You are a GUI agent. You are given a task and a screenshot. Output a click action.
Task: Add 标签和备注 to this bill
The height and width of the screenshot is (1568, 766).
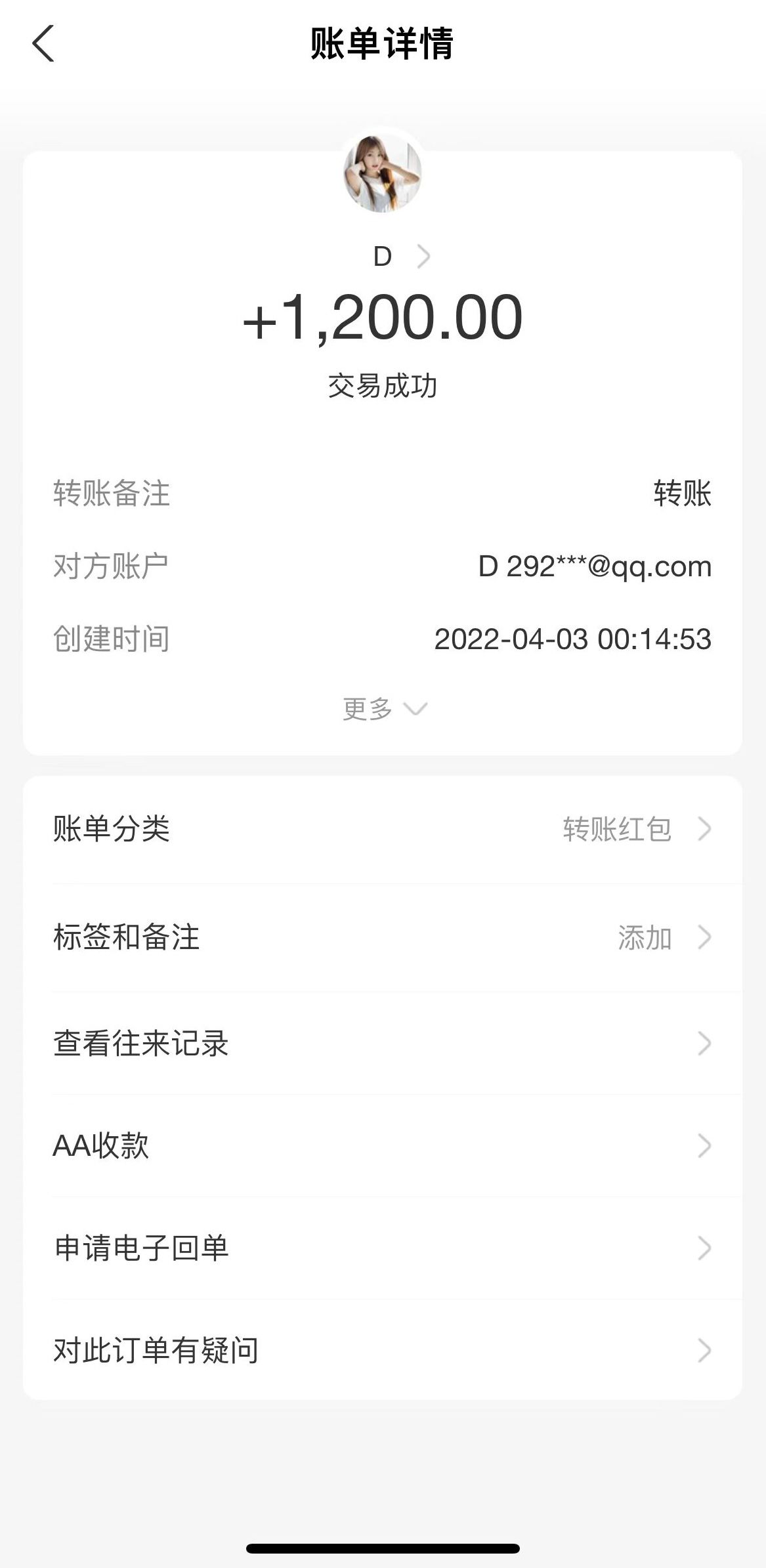tap(383, 937)
